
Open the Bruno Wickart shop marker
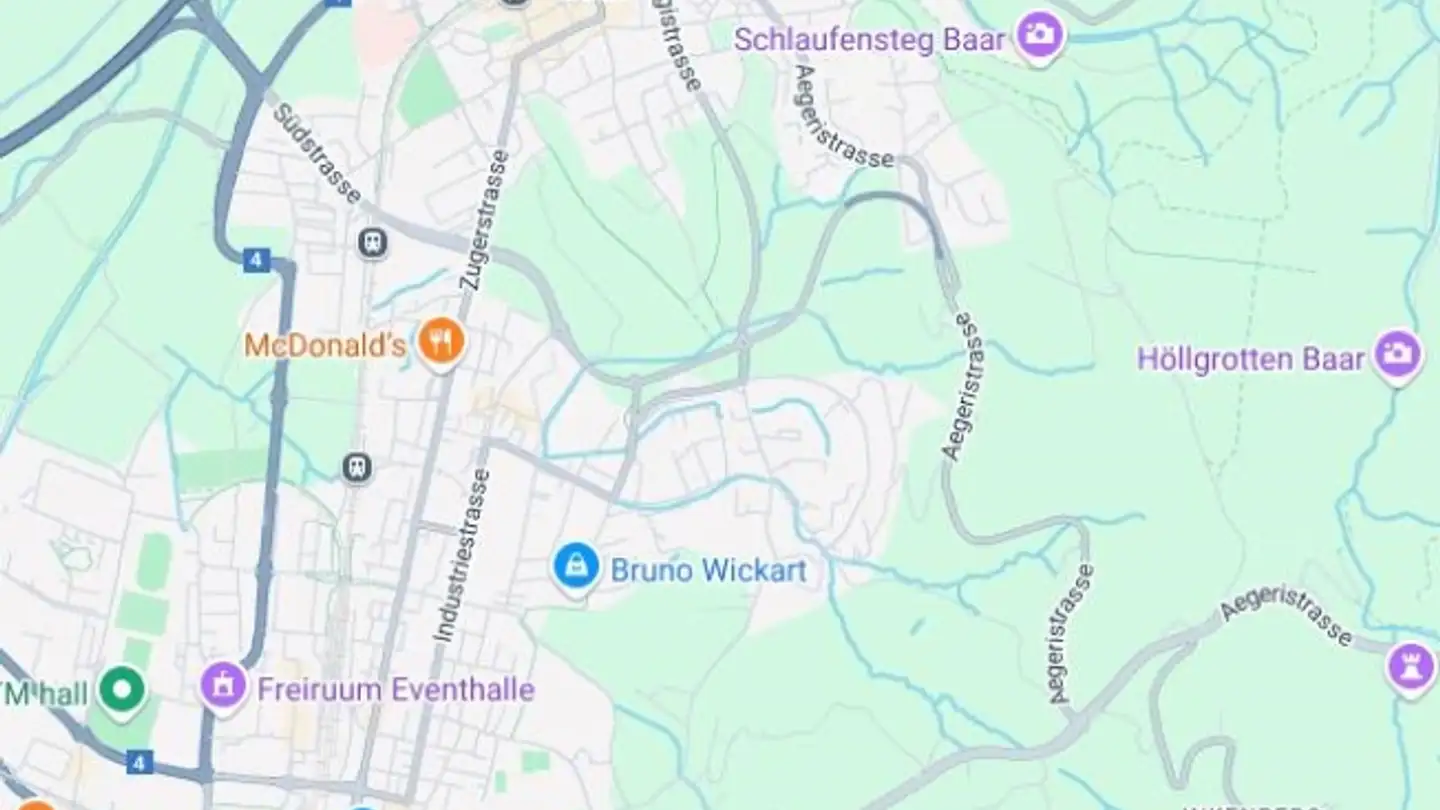[x=576, y=568]
